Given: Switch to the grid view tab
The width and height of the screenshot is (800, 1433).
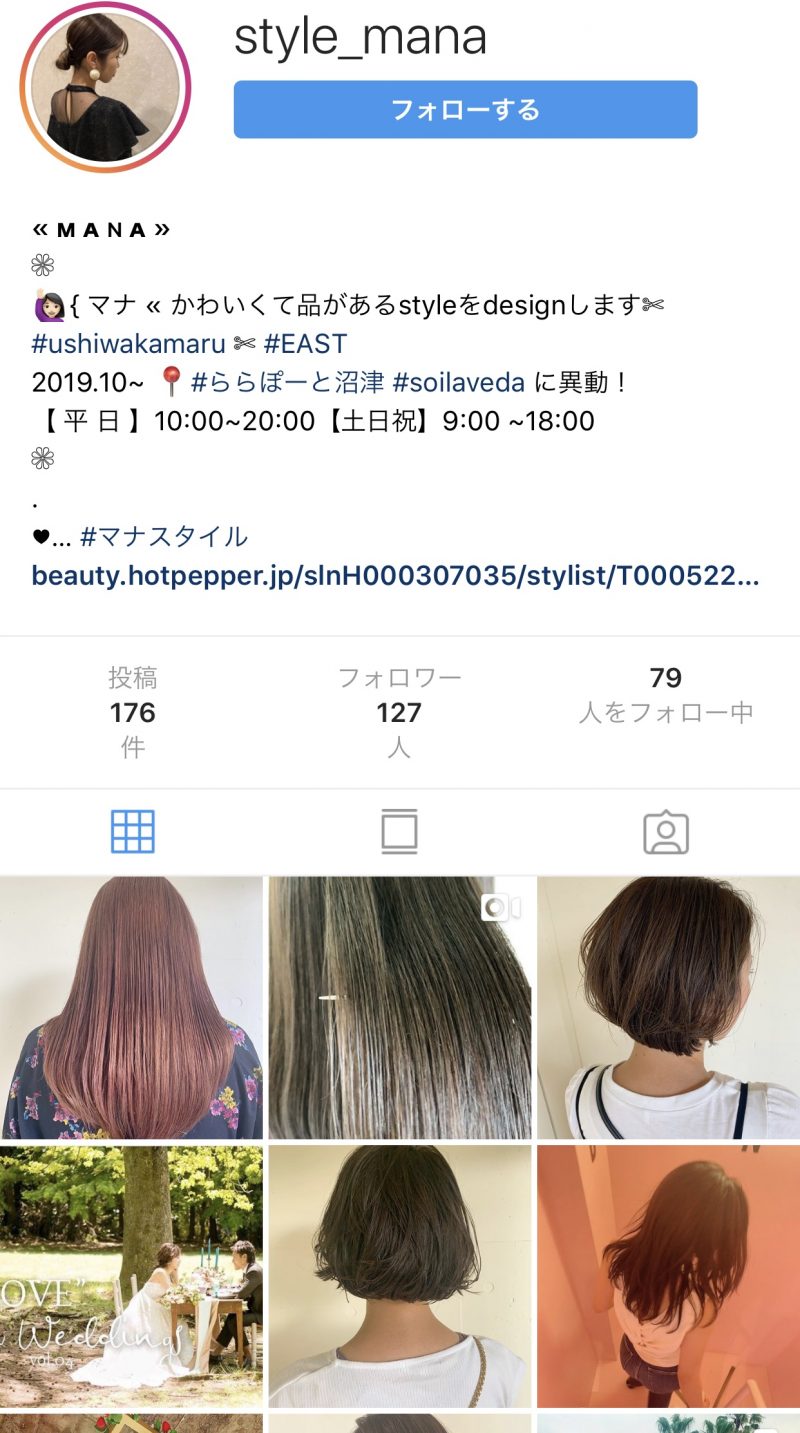Looking at the screenshot, I should 133,831.
